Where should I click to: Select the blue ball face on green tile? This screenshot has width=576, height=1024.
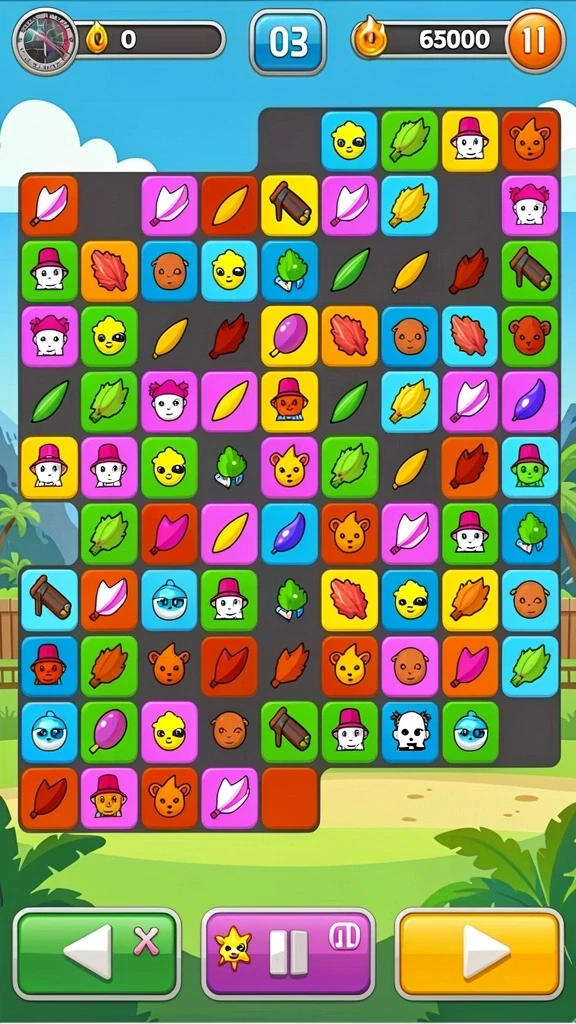[470, 732]
